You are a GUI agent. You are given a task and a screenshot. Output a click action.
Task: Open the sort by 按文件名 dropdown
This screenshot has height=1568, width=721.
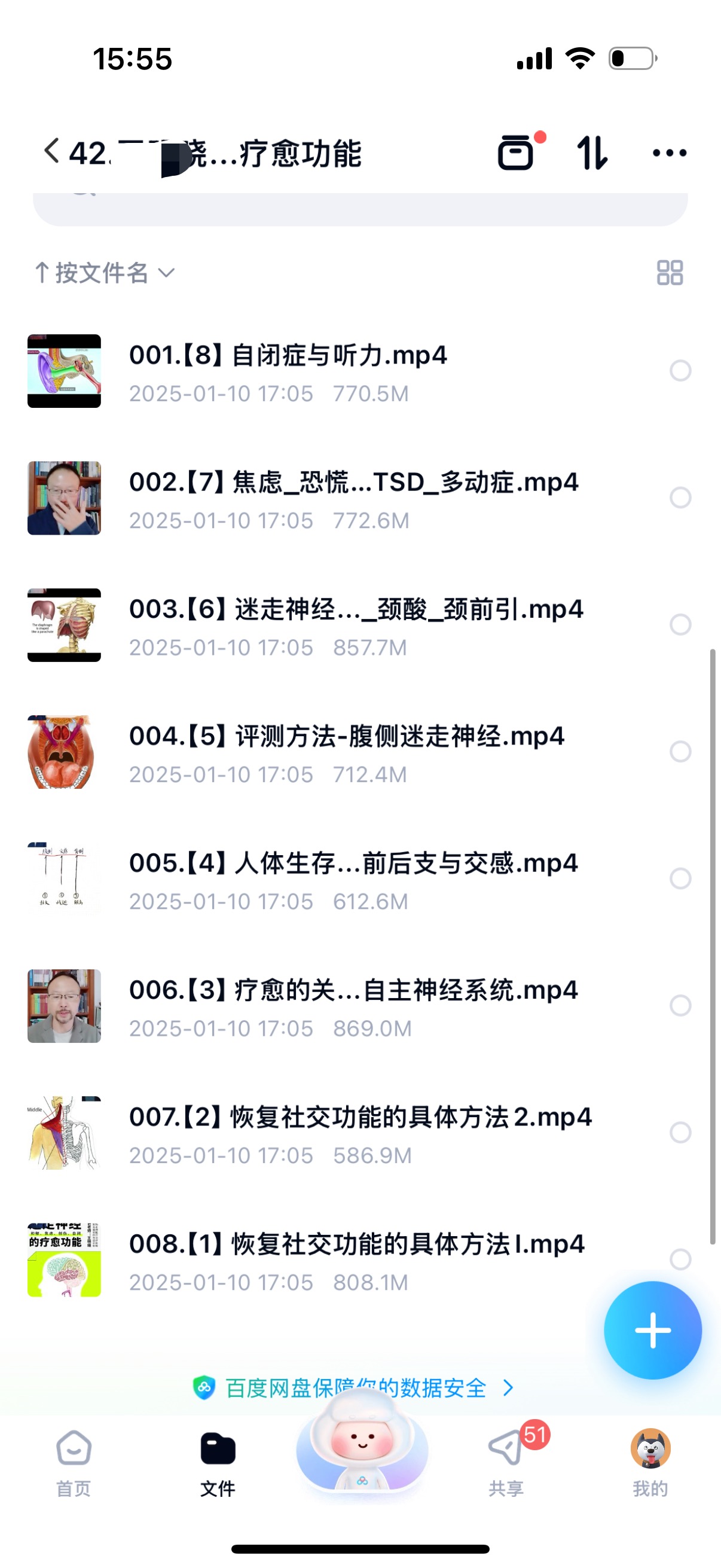tap(105, 273)
